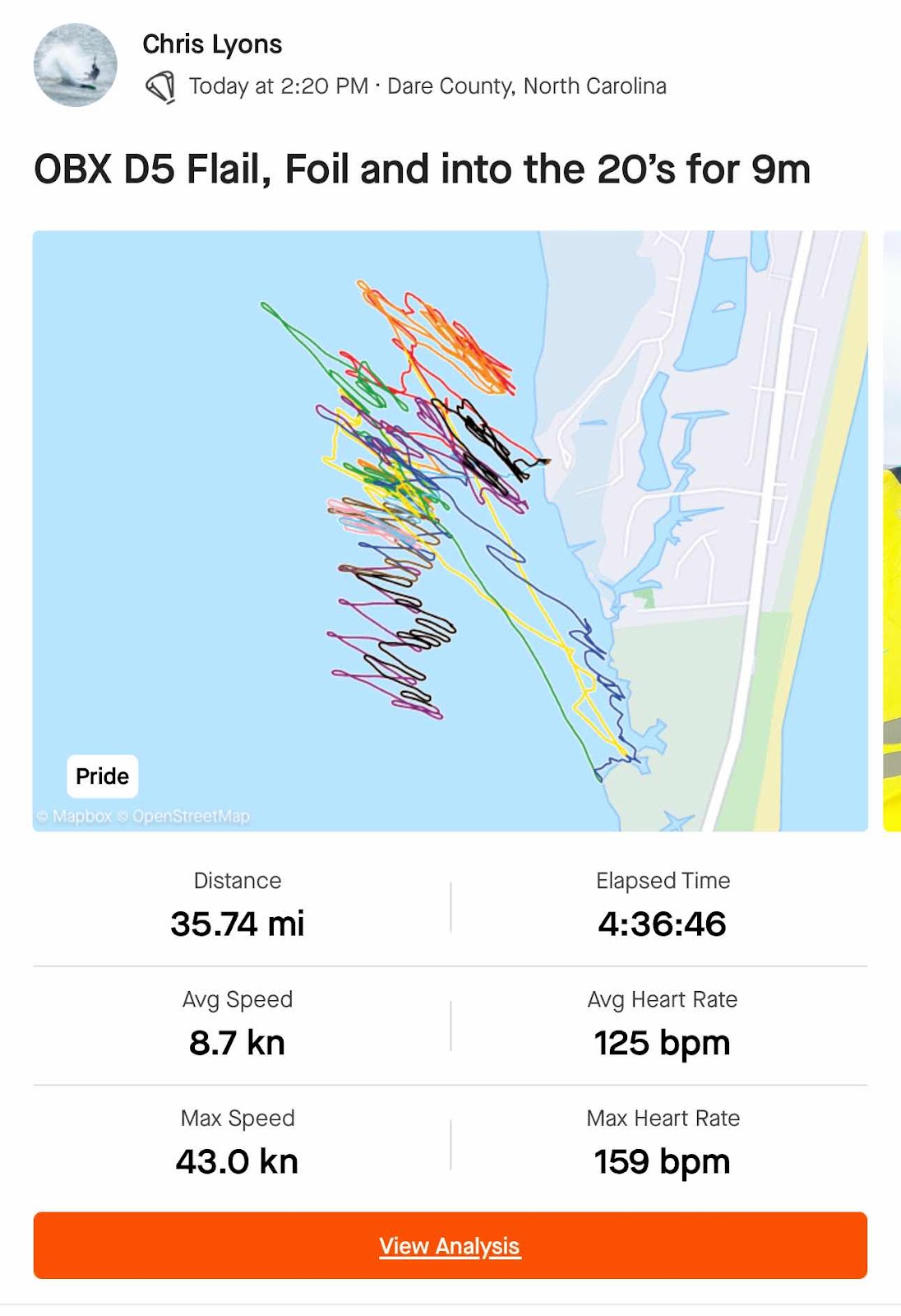Open the View Analysis button
The height and width of the screenshot is (1316, 901).
point(450,1245)
